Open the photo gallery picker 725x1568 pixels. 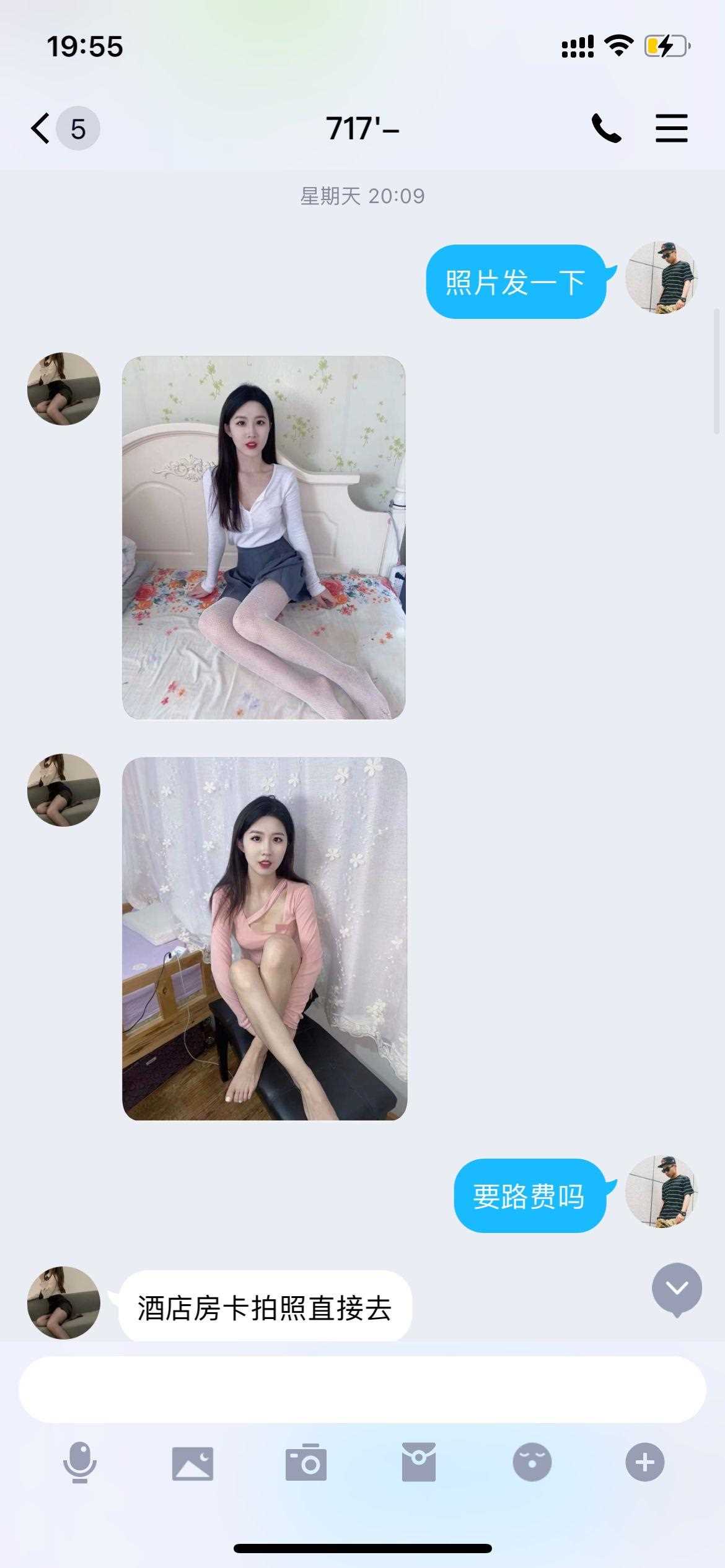(x=193, y=1463)
